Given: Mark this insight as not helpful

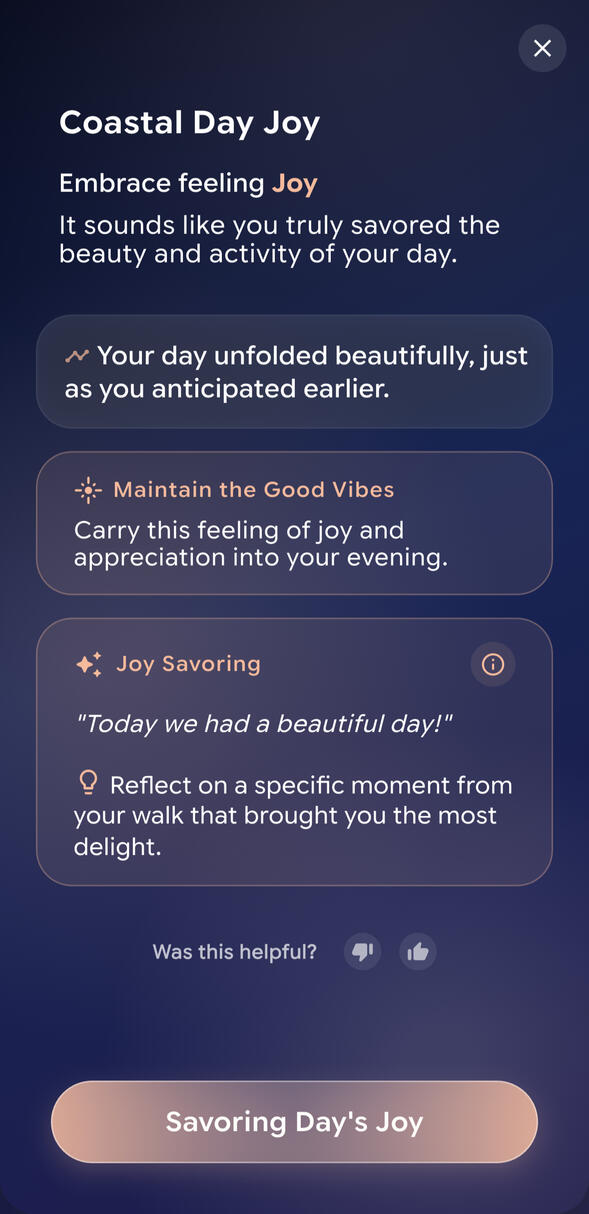Looking at the screenshot, I should click(363, 952).
